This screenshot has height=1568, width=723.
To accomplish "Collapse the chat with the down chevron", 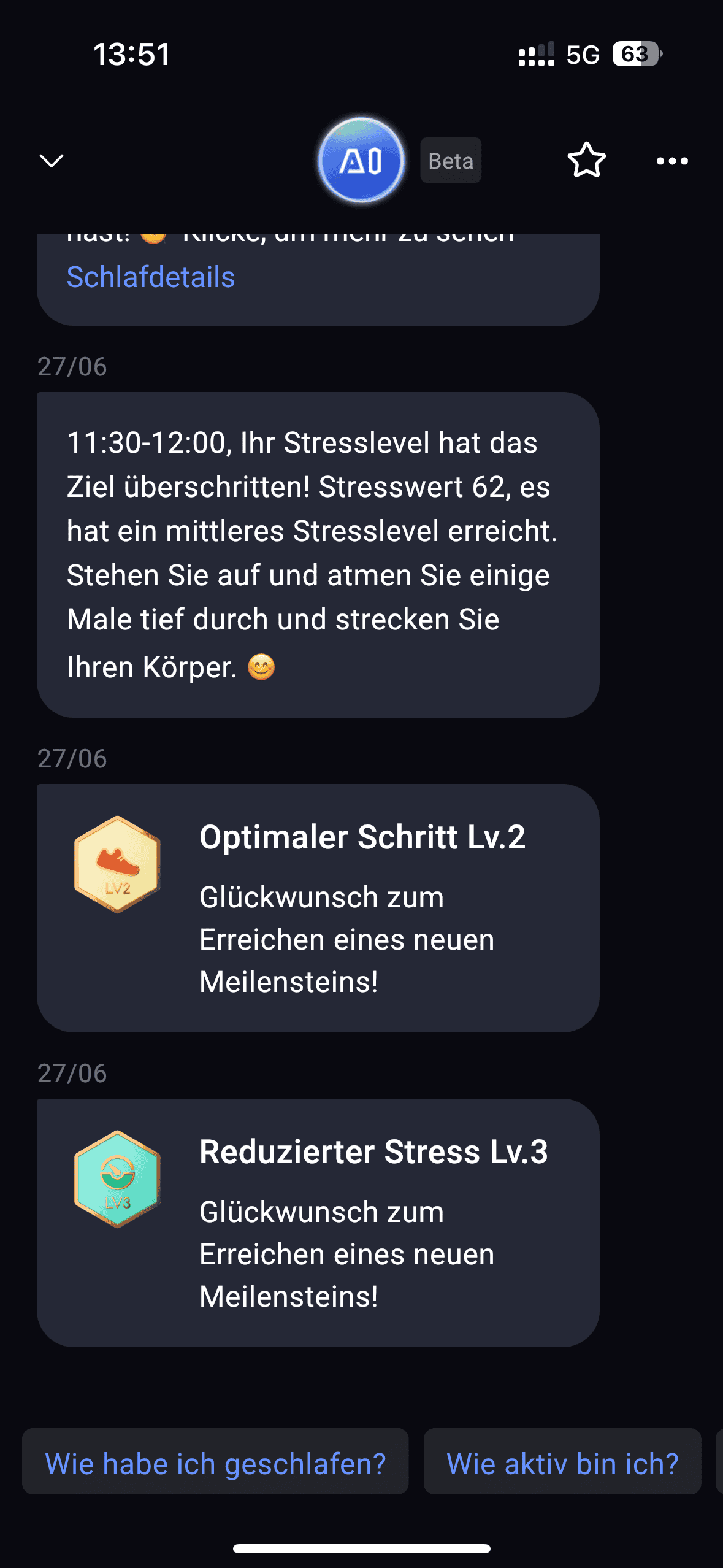I will coord(52,161).
